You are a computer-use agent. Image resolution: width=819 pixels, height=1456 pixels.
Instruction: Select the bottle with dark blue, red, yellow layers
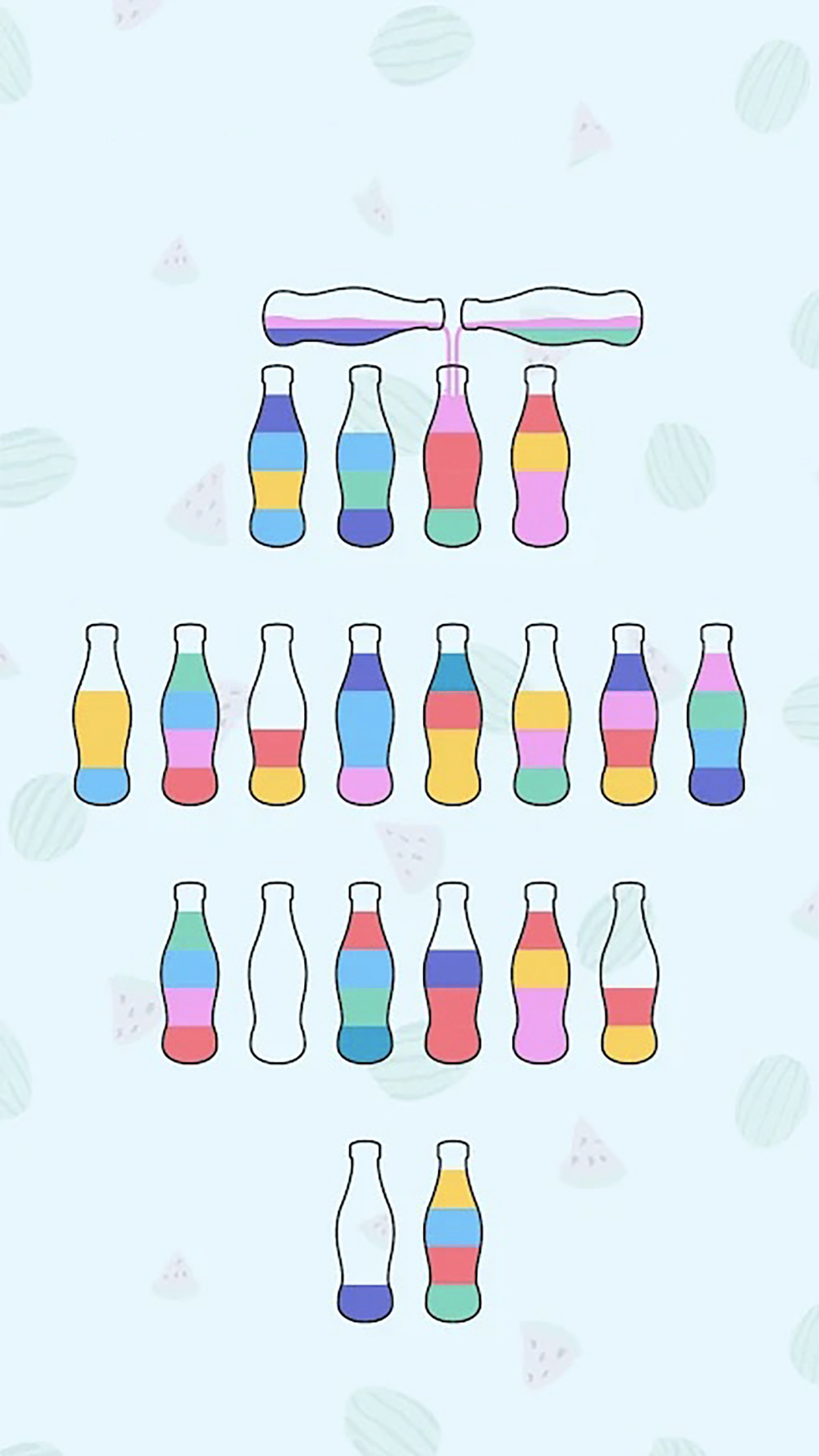tap(453, 715)
